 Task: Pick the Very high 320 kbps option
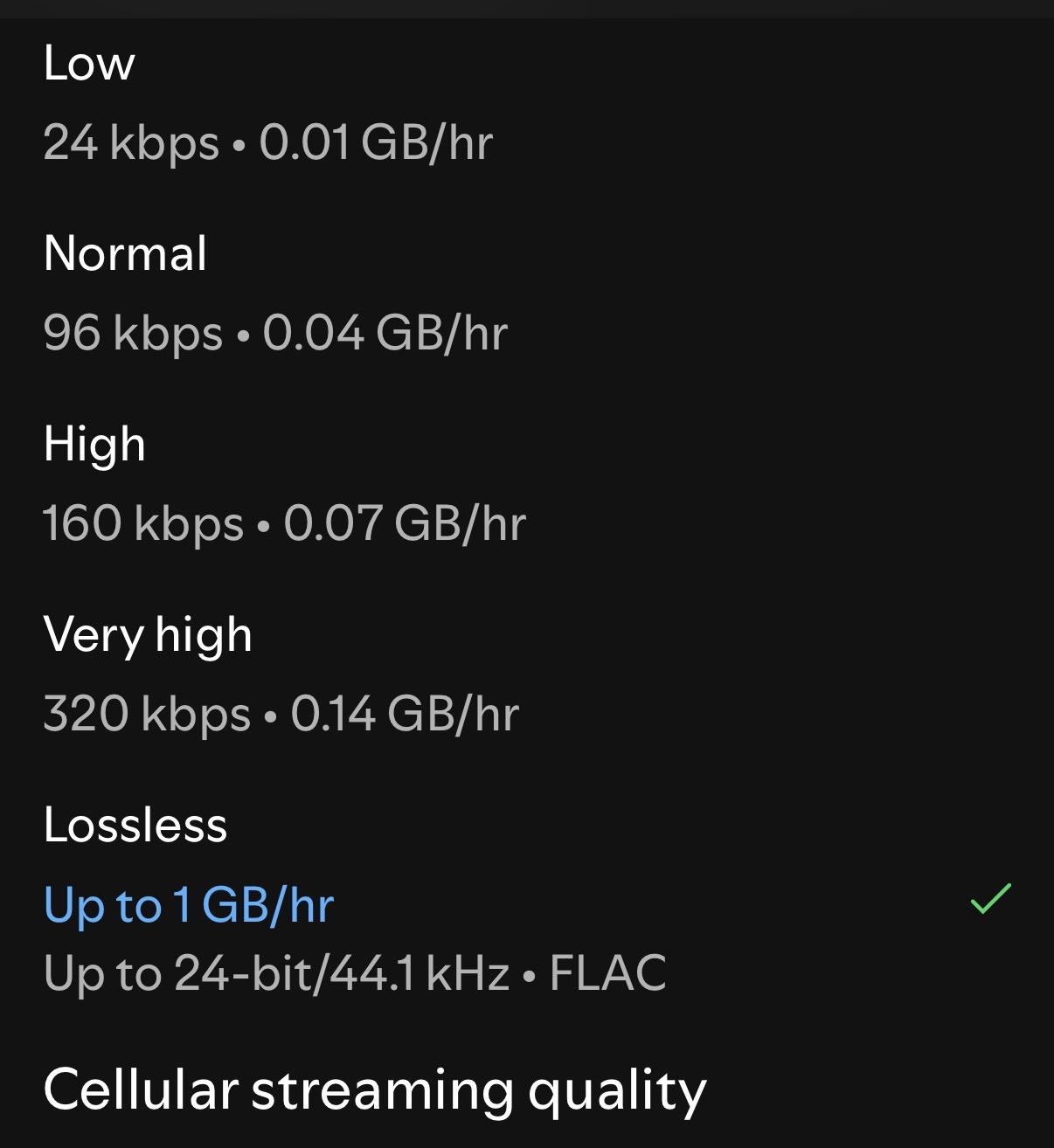pyautogui.click(x=281, y=674)
